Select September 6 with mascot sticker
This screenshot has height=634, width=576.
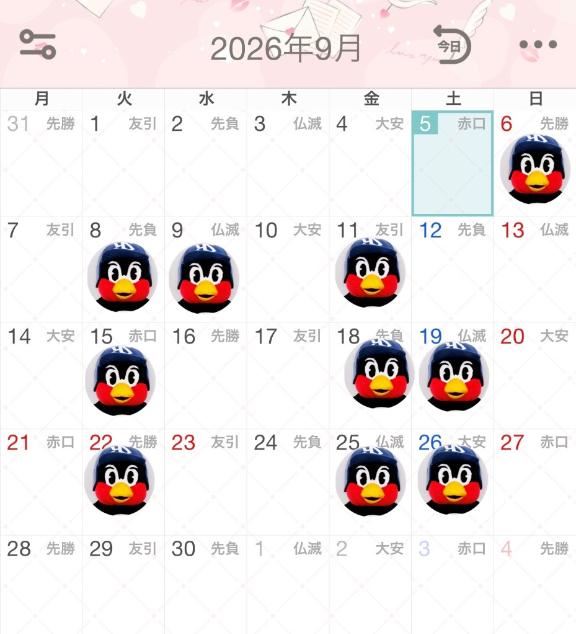point(535,163)
